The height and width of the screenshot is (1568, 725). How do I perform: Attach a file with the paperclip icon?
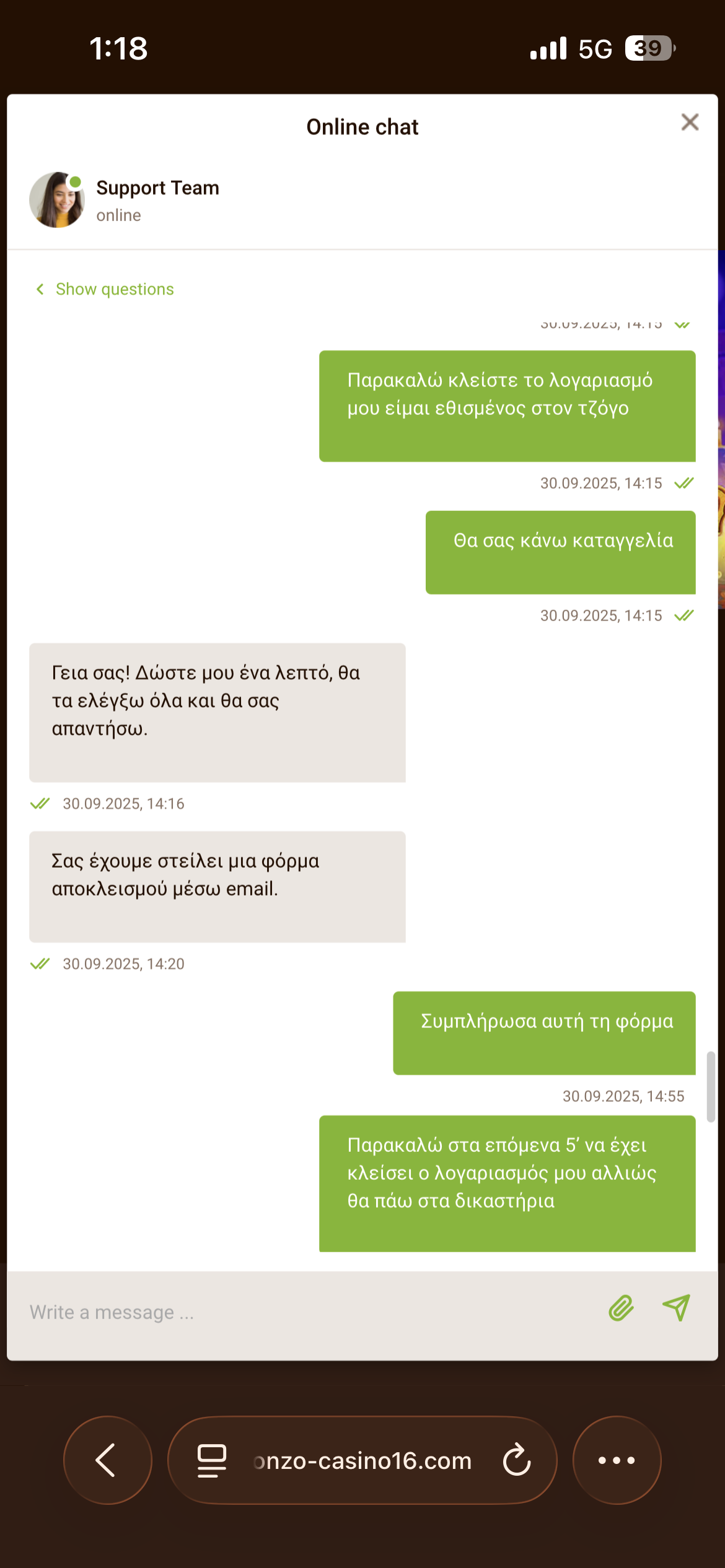621,1308
